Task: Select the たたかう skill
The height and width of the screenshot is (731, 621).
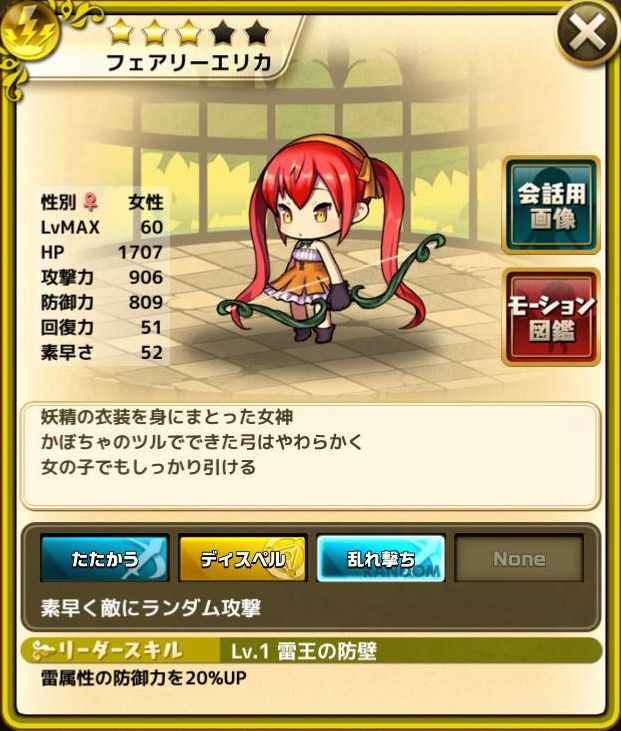Action: coord(104,559)
